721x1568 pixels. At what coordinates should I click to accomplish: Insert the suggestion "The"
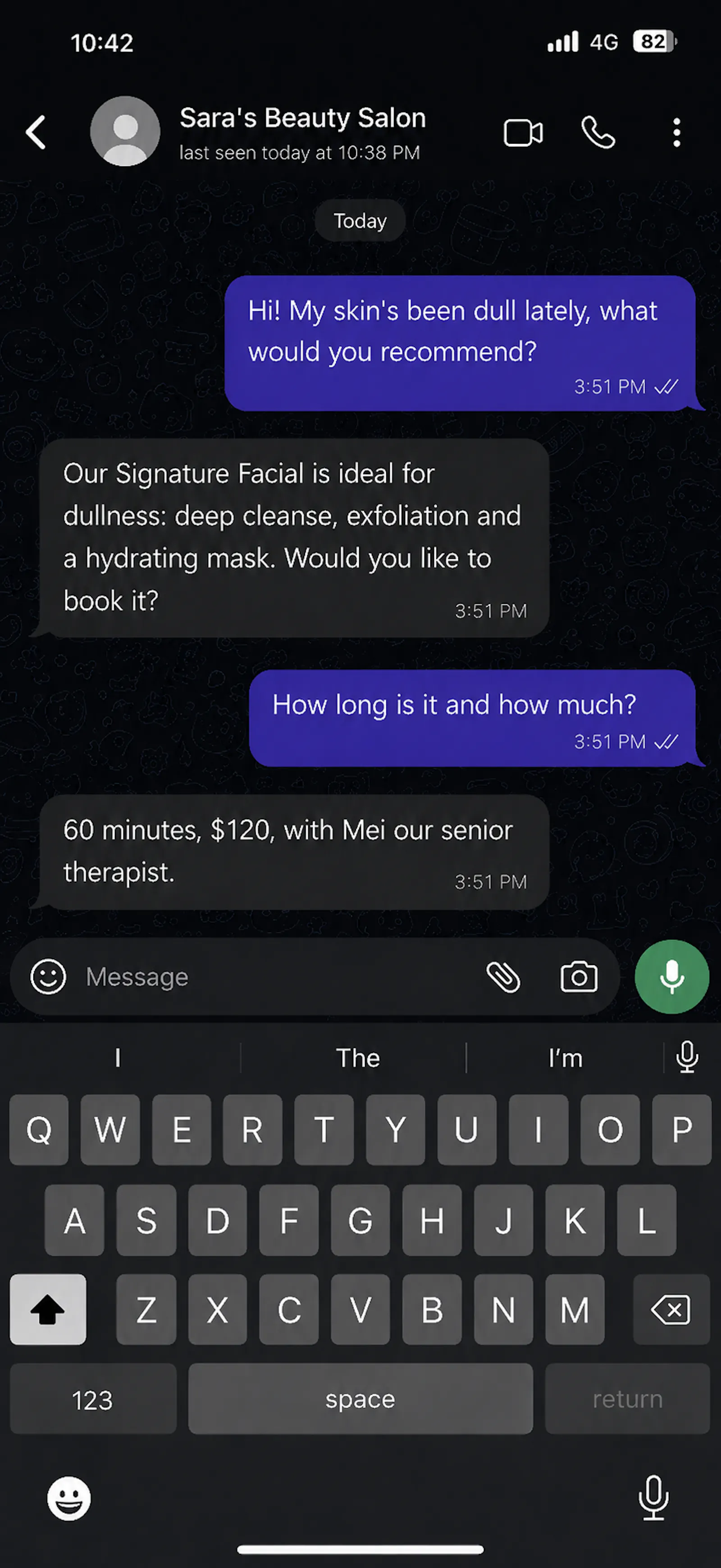tap(357, 1058)
